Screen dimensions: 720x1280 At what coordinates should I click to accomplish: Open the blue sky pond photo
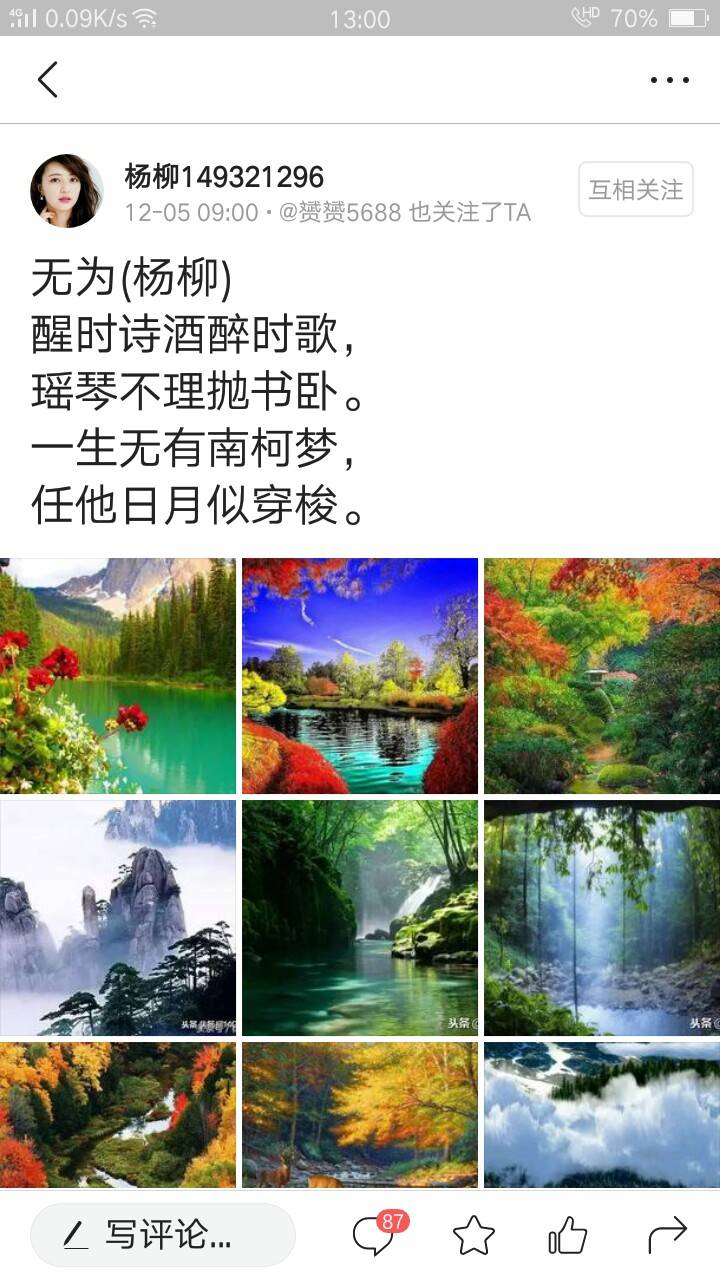(x=360, y=676)
